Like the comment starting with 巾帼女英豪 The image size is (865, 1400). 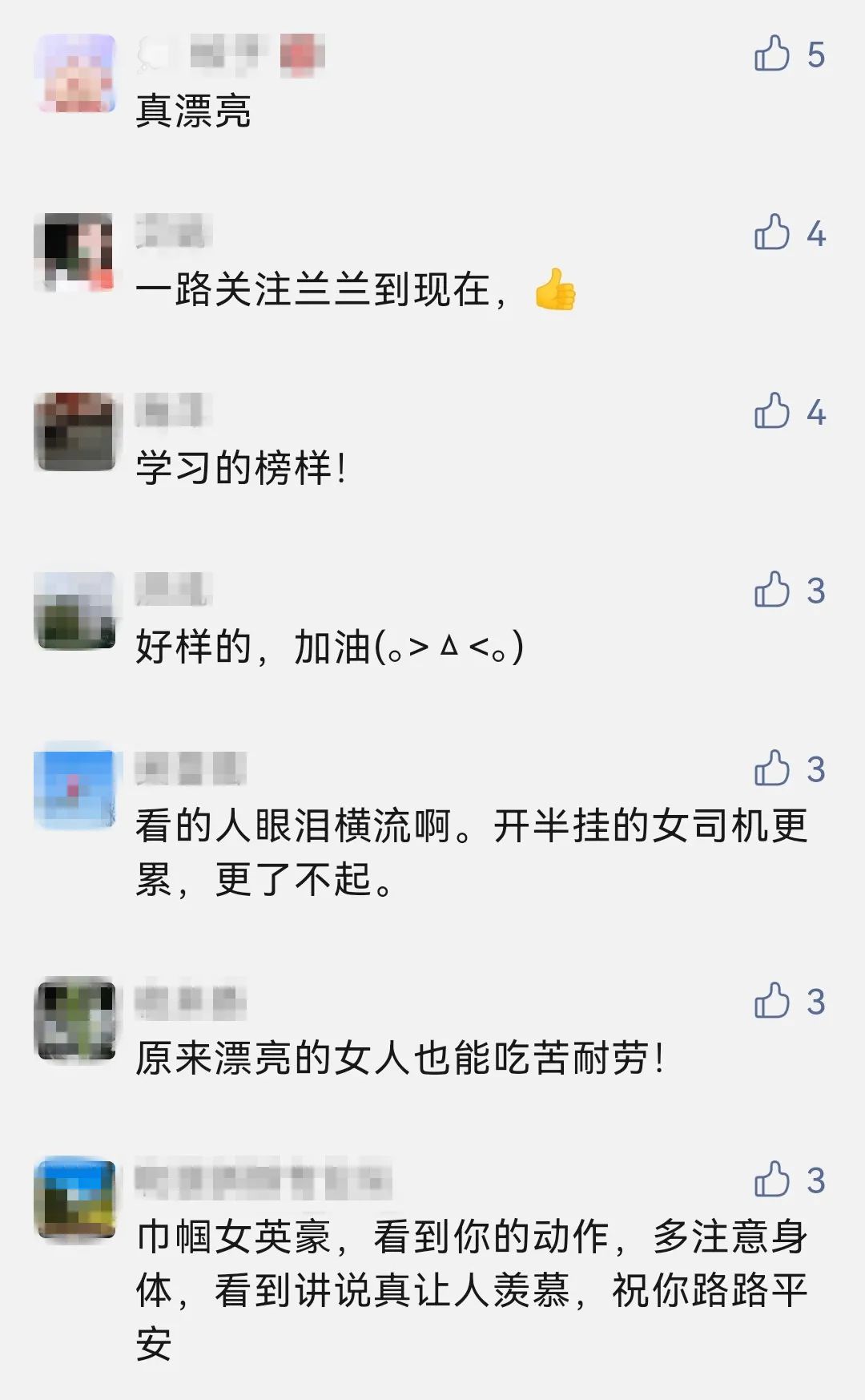click(772, 1180)
